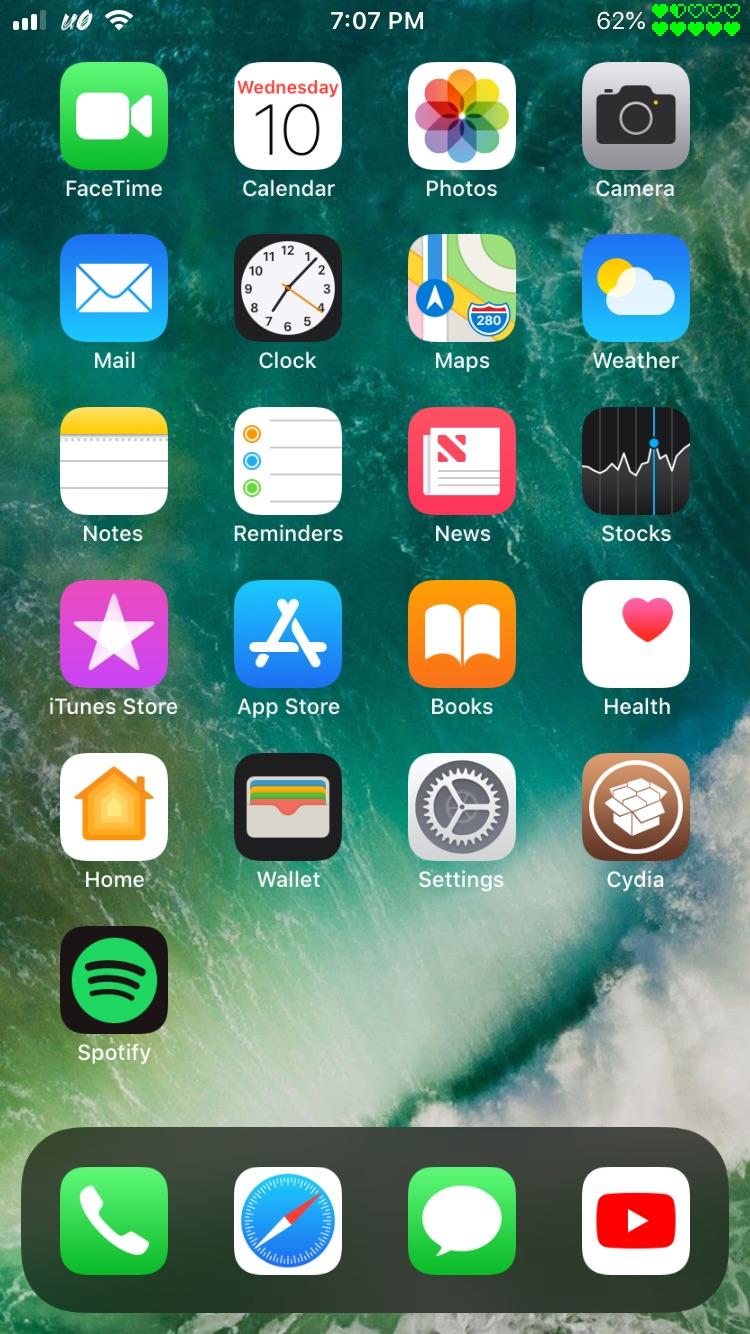Viewport: 750px width, 1334px height.
Task: Open the Photos app
Action: pyautogui.click(x=462, y=116)
